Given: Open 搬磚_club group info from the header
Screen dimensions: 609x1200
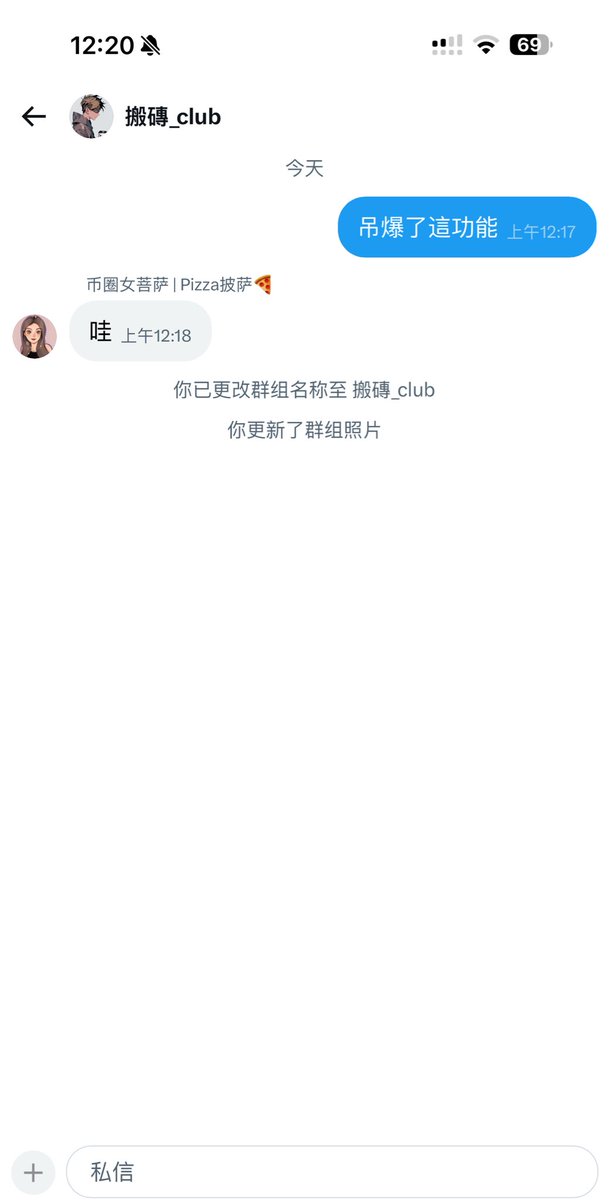Looking at the screenshot, I should click(172, 117).
